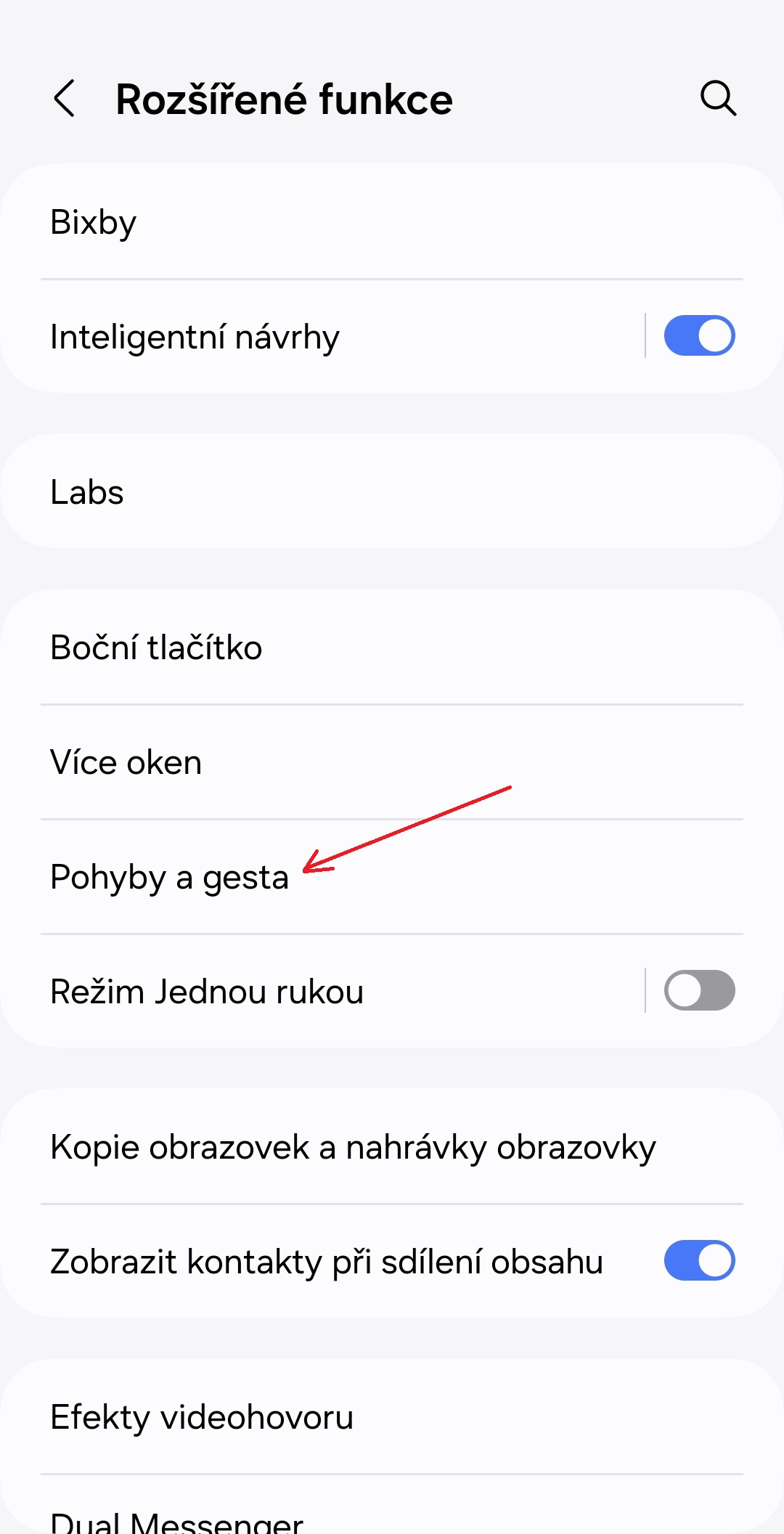Image resolution: width=784 pixels, height=1534 pixels.
Task: Open Režim Jednou rukou details
Action: 322,991
